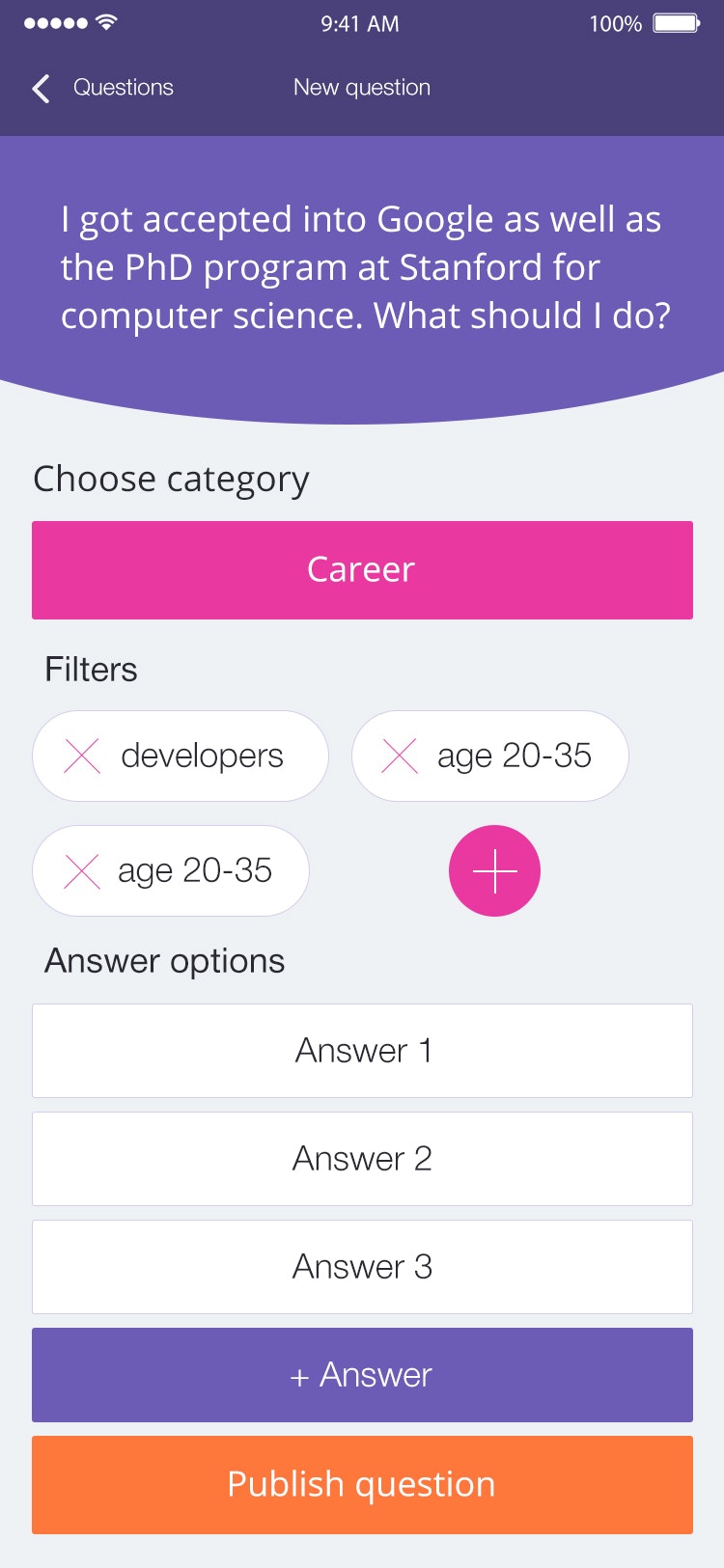Add a new filter with the plus button

click(x=494, y=871)
